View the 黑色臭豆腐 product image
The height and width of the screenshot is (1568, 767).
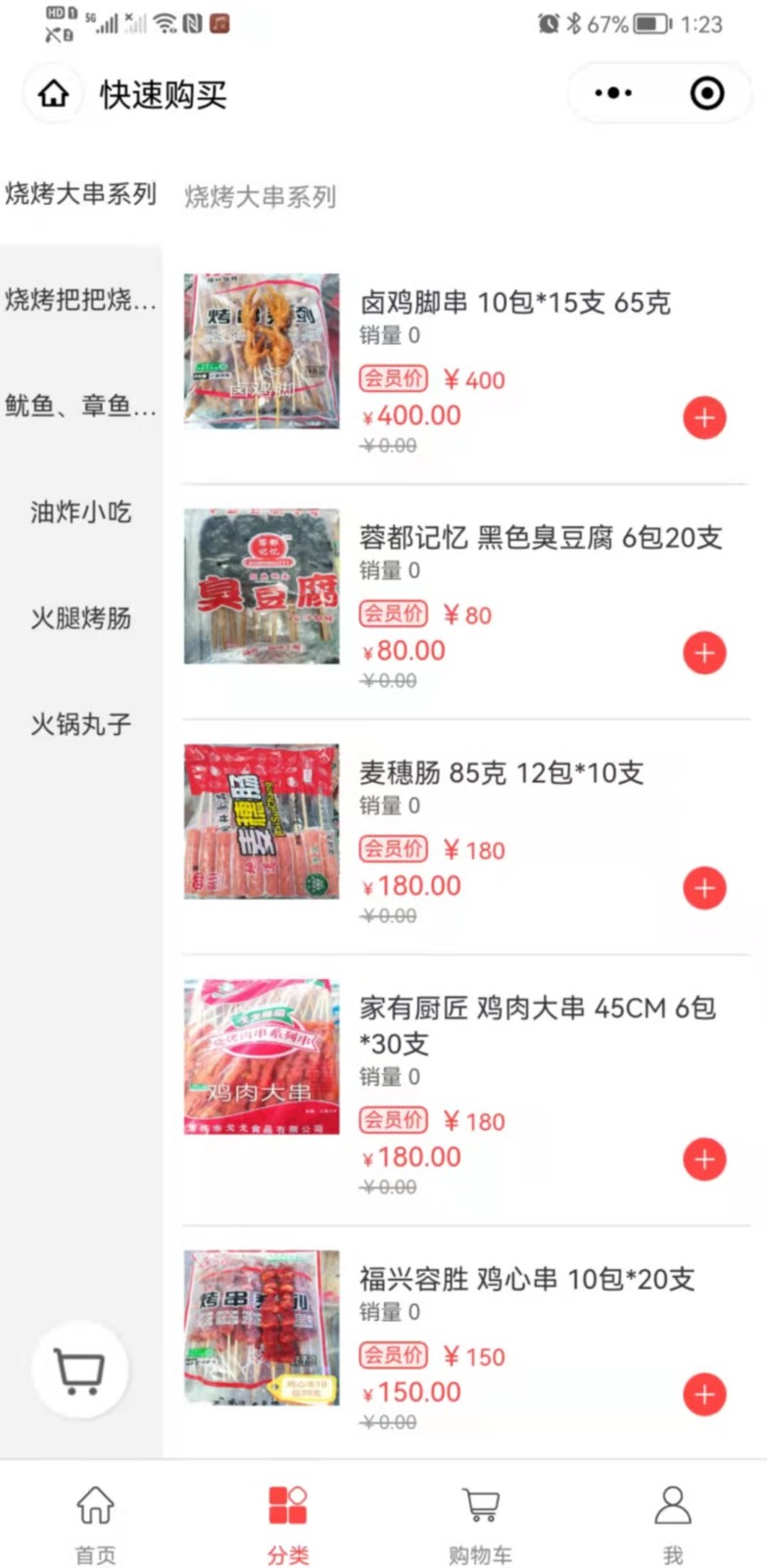(x=262, y=586)
